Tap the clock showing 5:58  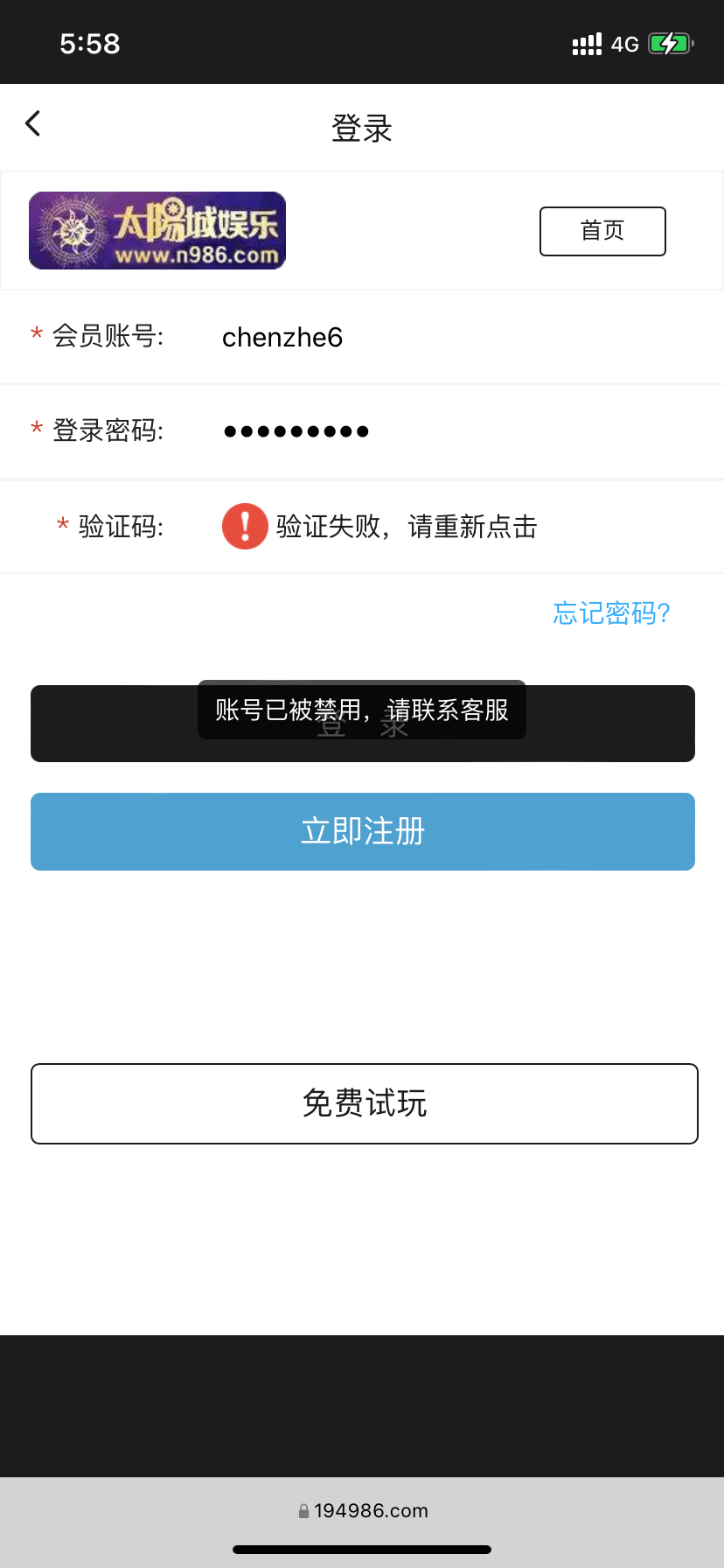tap(88, 42)
